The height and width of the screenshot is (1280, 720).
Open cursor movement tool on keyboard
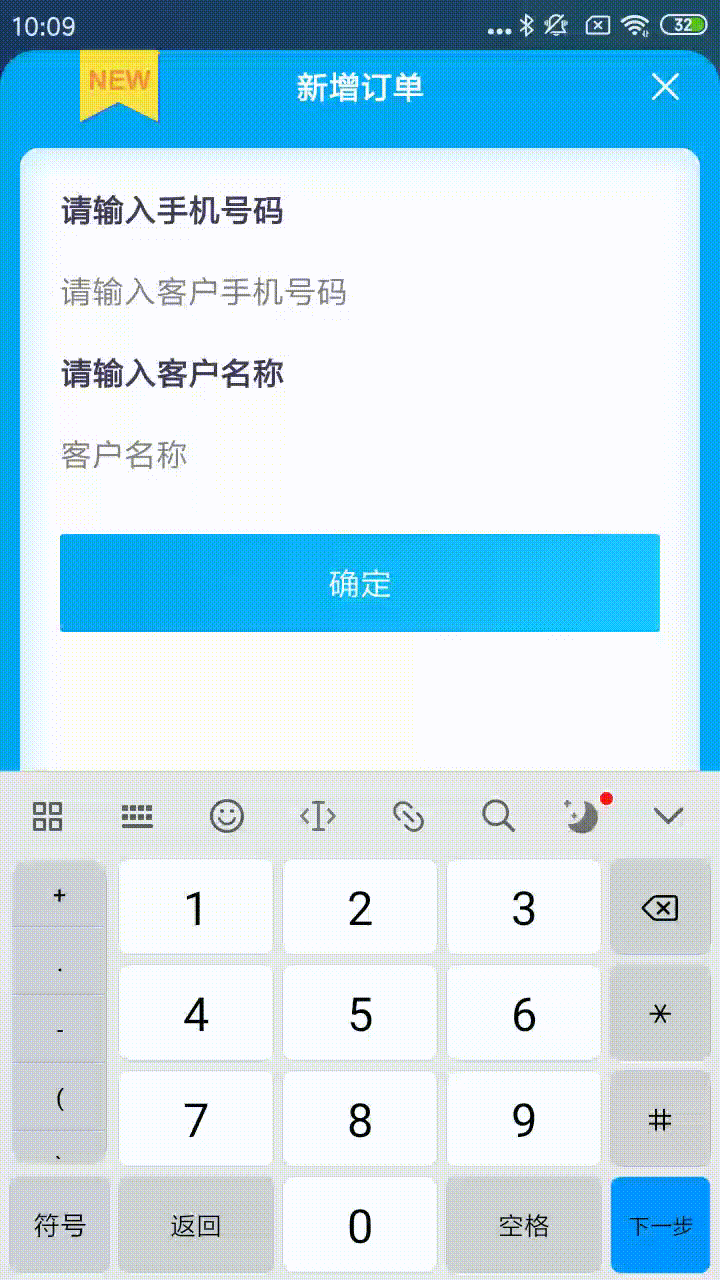318,816
